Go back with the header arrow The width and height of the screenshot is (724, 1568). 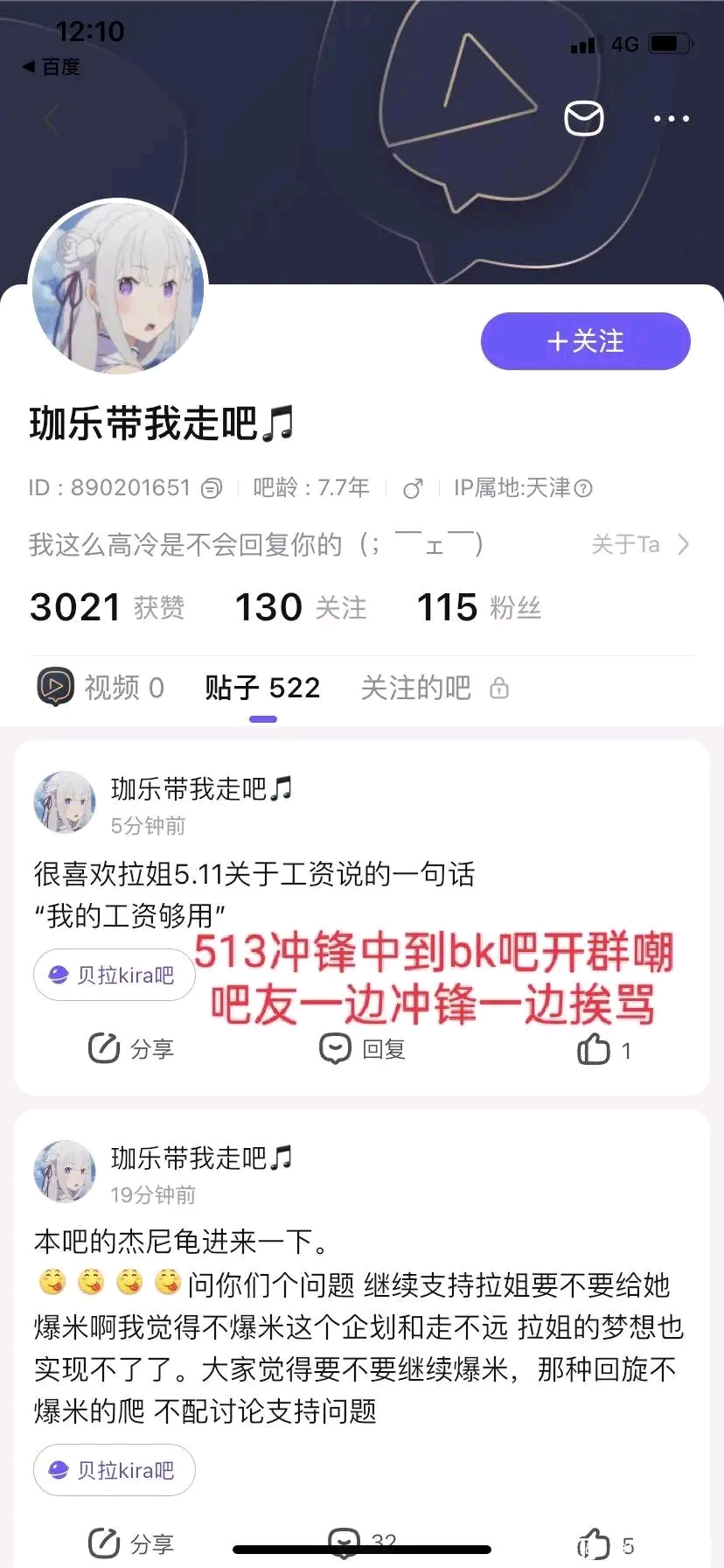52,120
